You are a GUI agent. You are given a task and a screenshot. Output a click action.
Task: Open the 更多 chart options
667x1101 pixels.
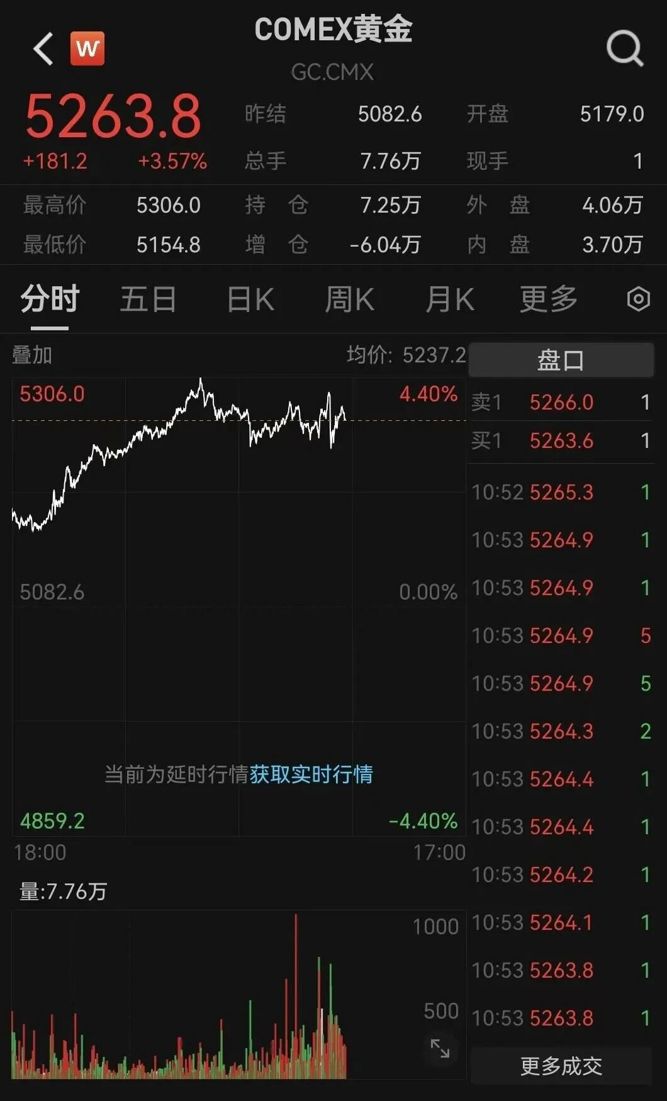[x=548, y=298]
